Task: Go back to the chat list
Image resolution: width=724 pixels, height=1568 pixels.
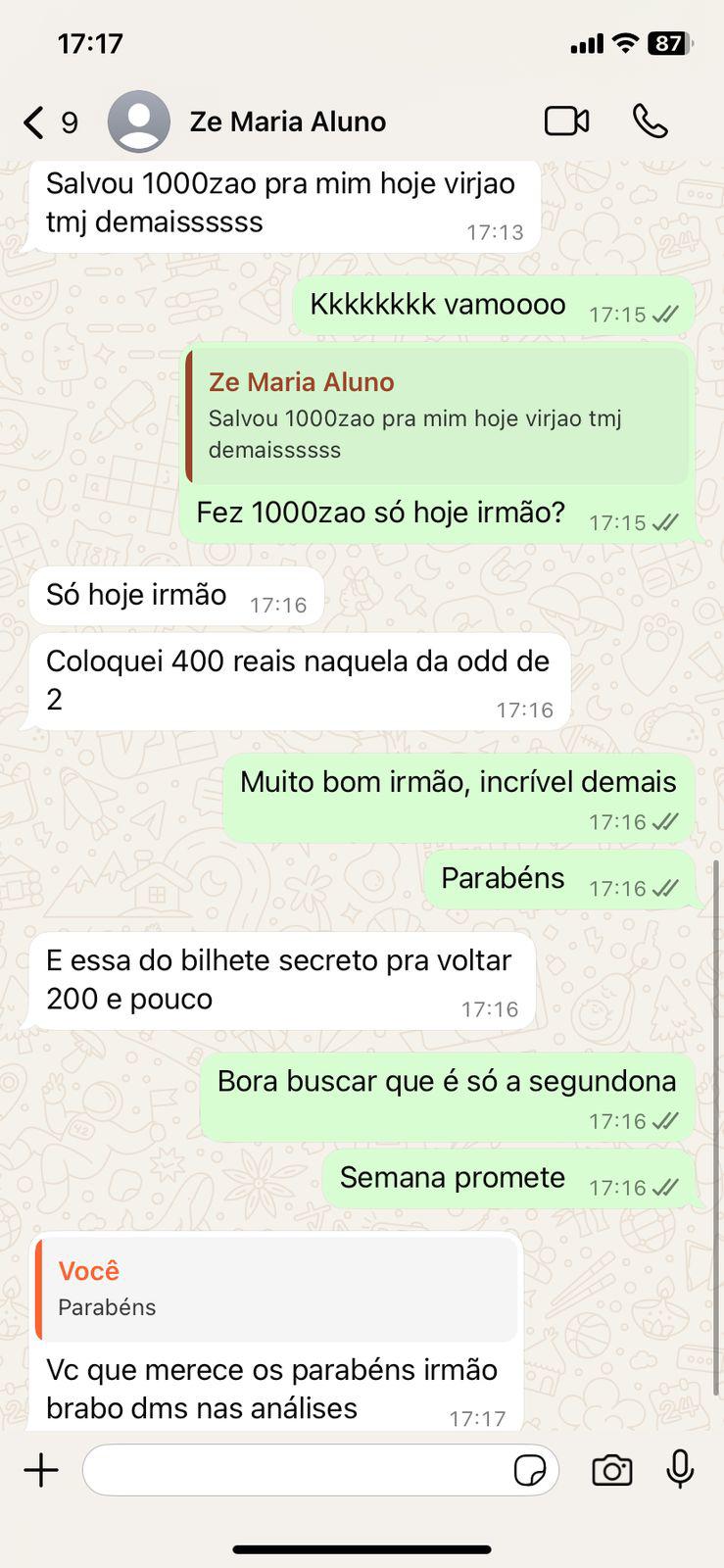Action: click(47, 122)
